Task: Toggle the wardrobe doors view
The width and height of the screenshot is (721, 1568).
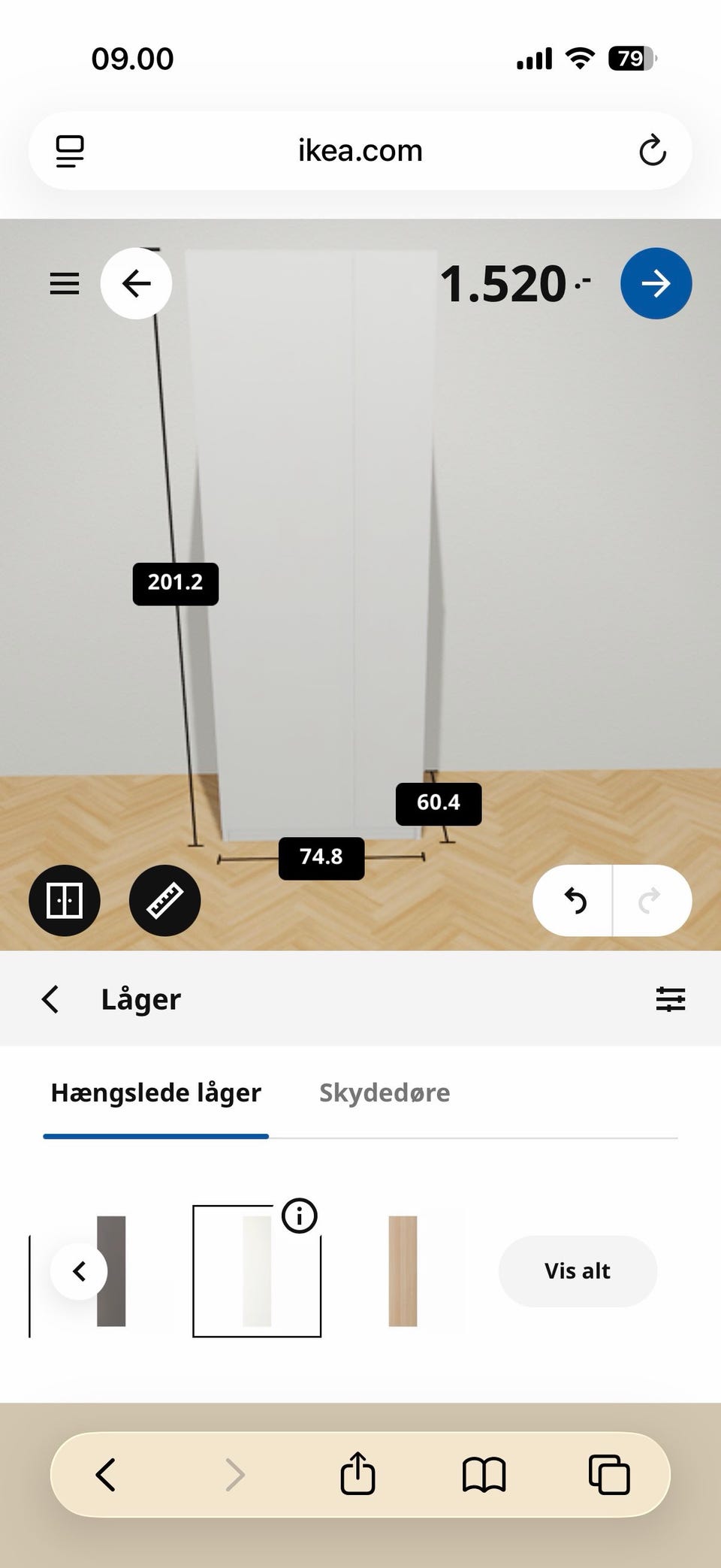Action: pyautogui.click(x=64, y=901)
